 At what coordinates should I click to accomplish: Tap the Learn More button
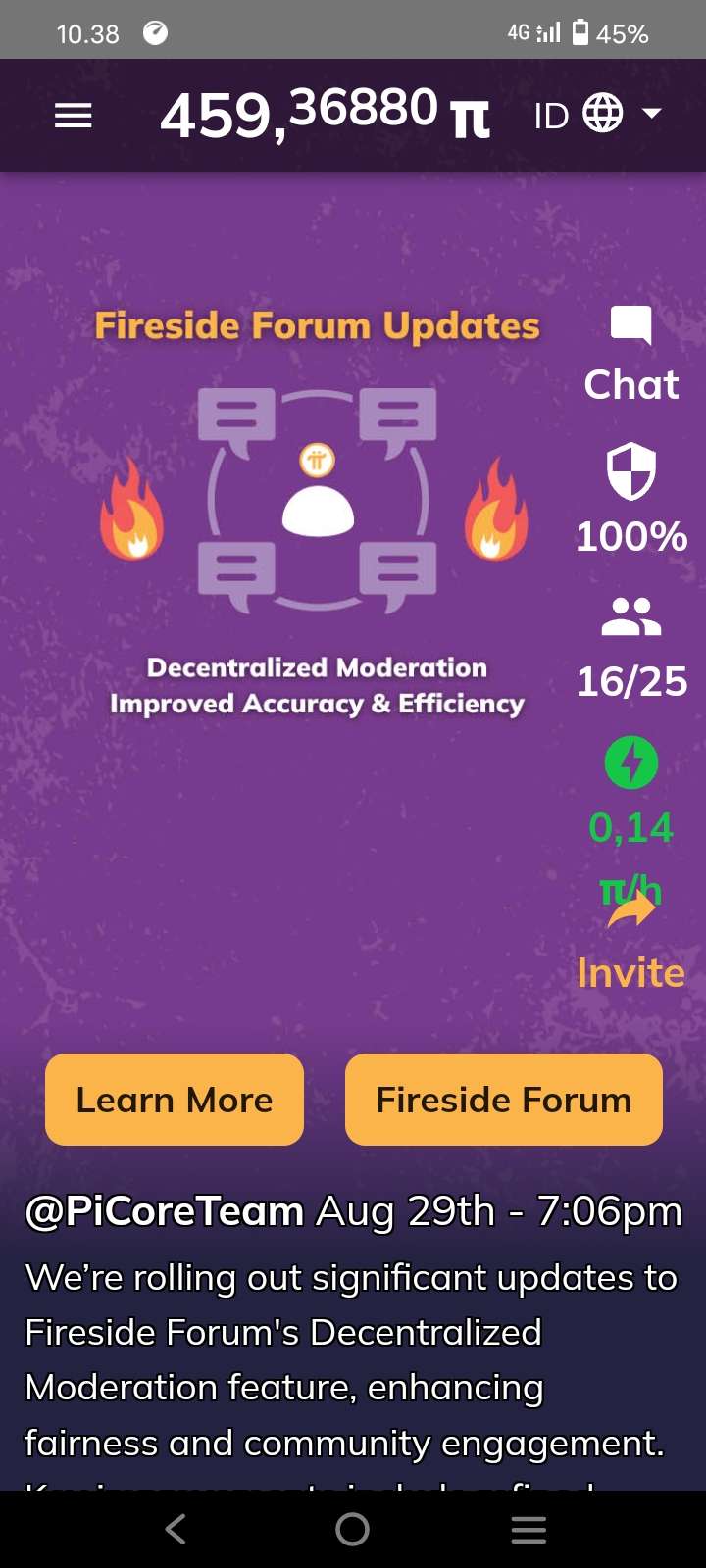click(175, 1100)
